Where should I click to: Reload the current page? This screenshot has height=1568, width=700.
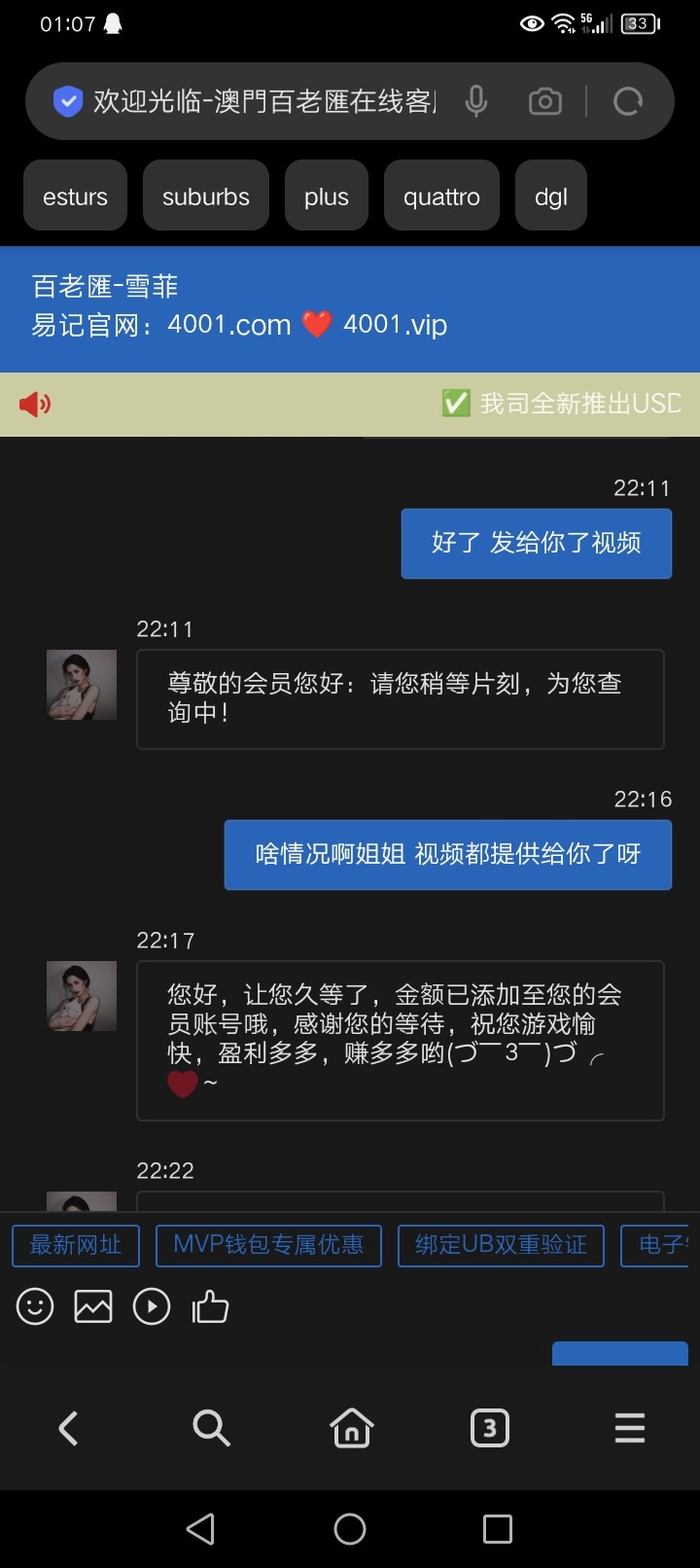click(628, 101)
